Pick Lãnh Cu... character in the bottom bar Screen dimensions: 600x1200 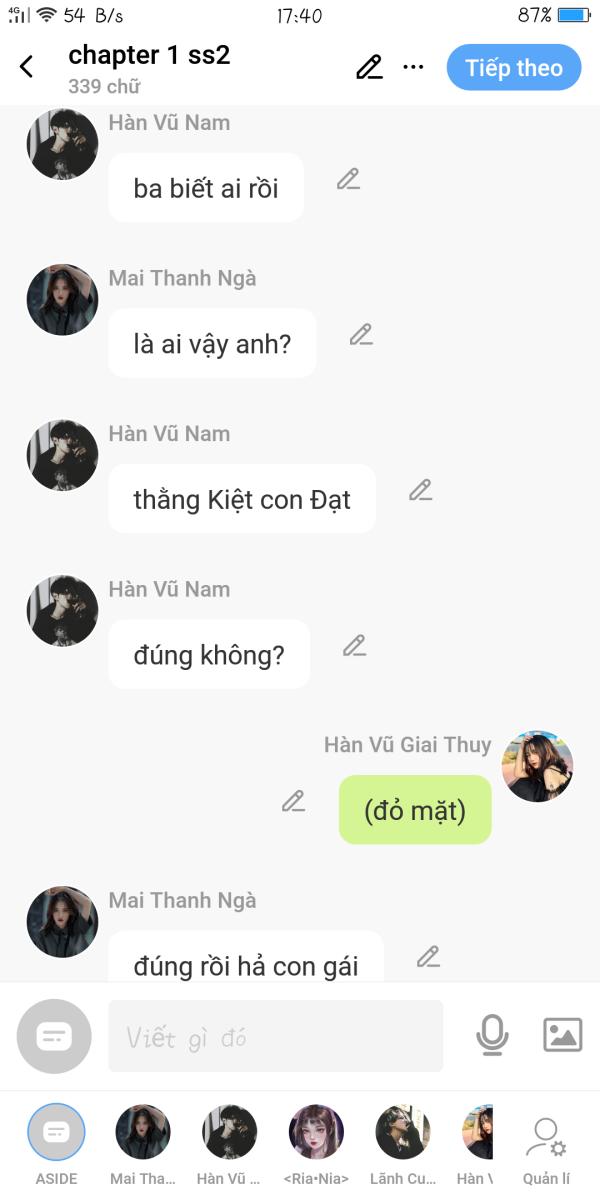(x=402, y=1145)
